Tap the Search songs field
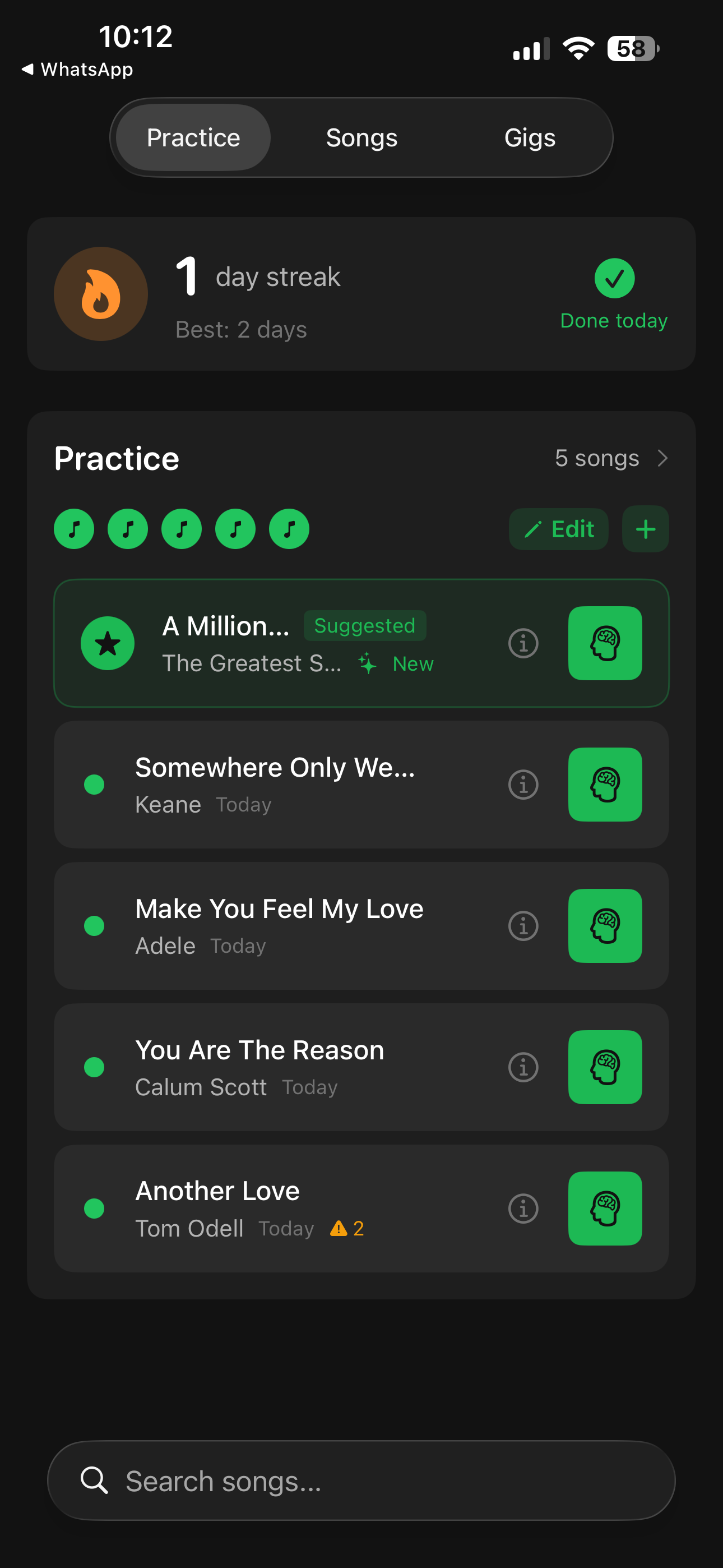The width and height of the screenshot is (723, 1568). pos(361,1481)
